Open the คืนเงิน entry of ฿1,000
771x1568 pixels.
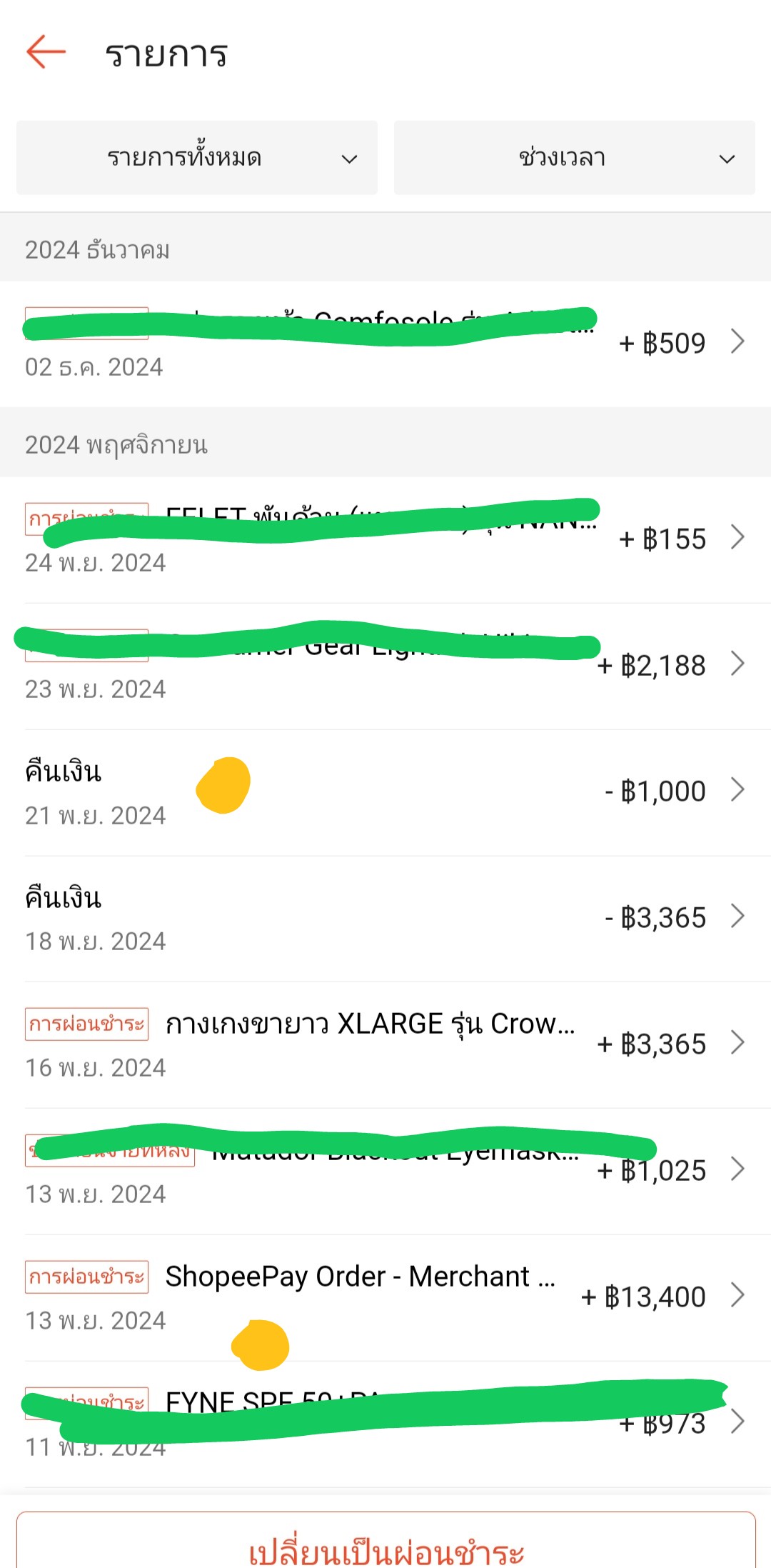385,793
